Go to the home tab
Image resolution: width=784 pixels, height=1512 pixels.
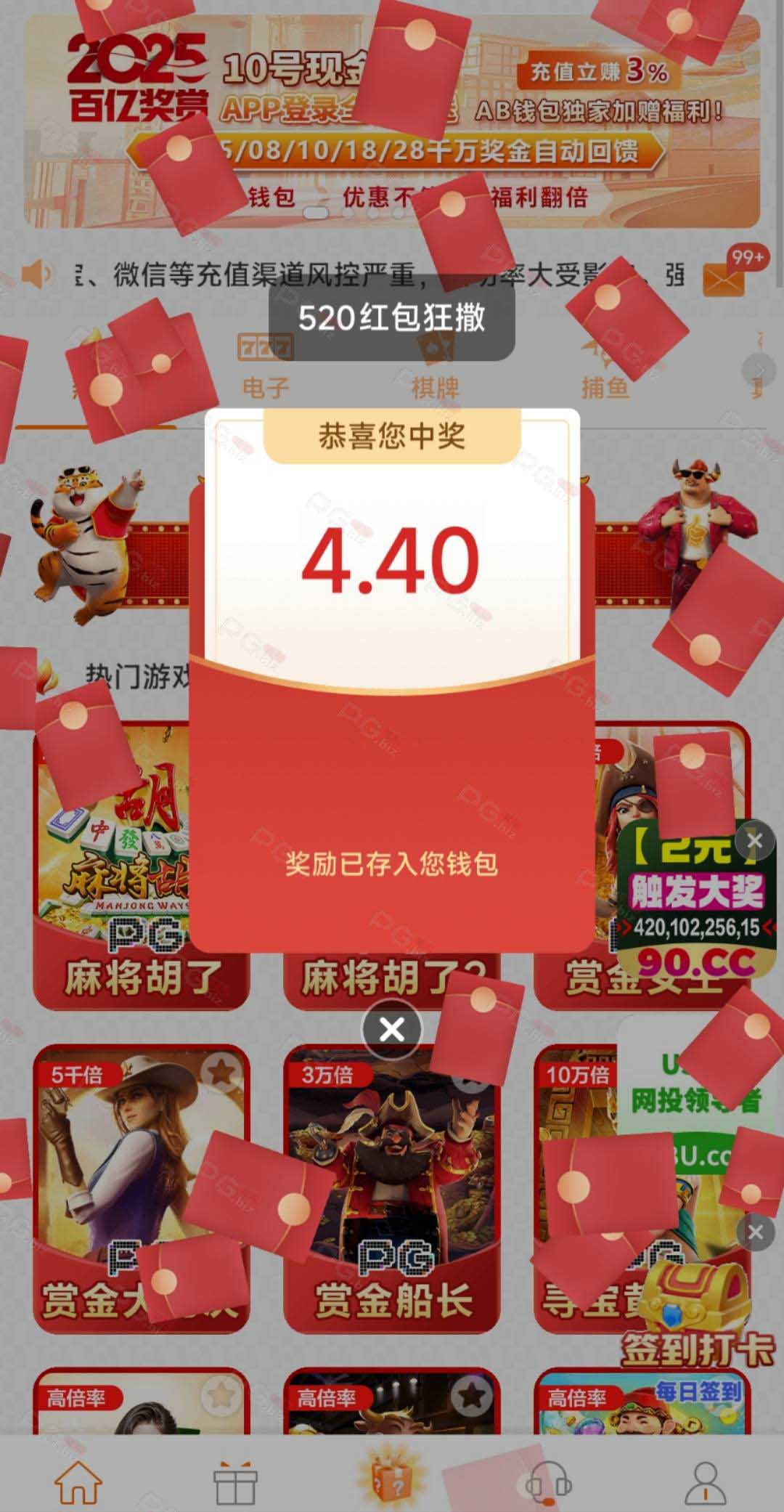(78, 1483)
